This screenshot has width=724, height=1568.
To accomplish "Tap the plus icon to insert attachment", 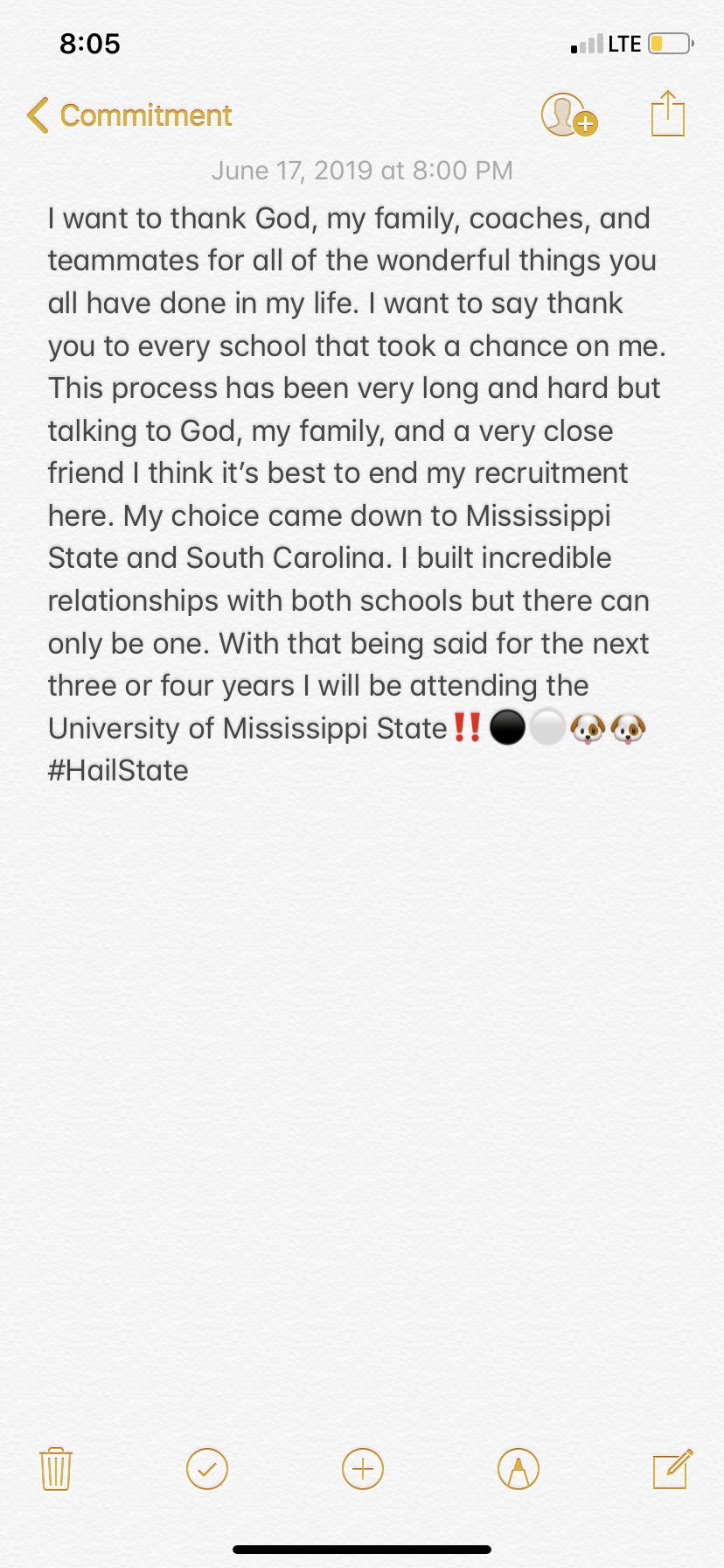I will [363, 1468].
